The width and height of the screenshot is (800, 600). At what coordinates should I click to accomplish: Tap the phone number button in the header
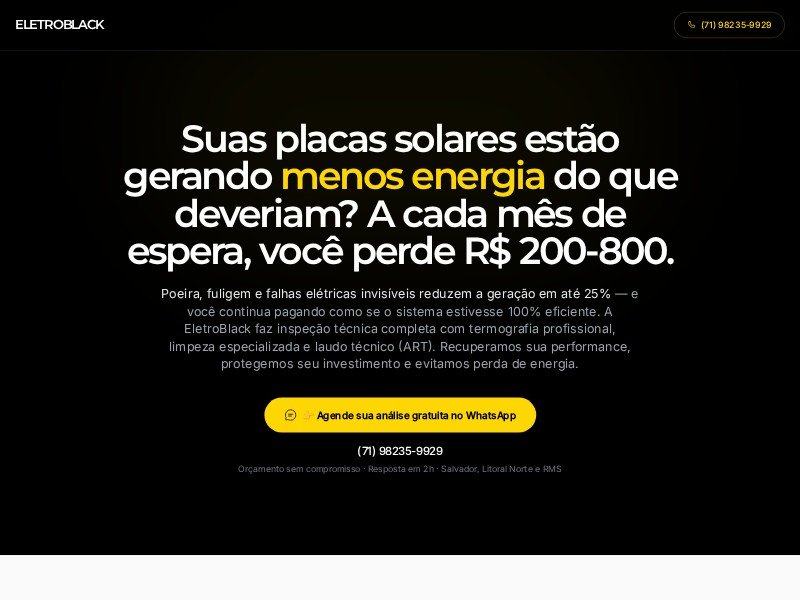point(729,25)
